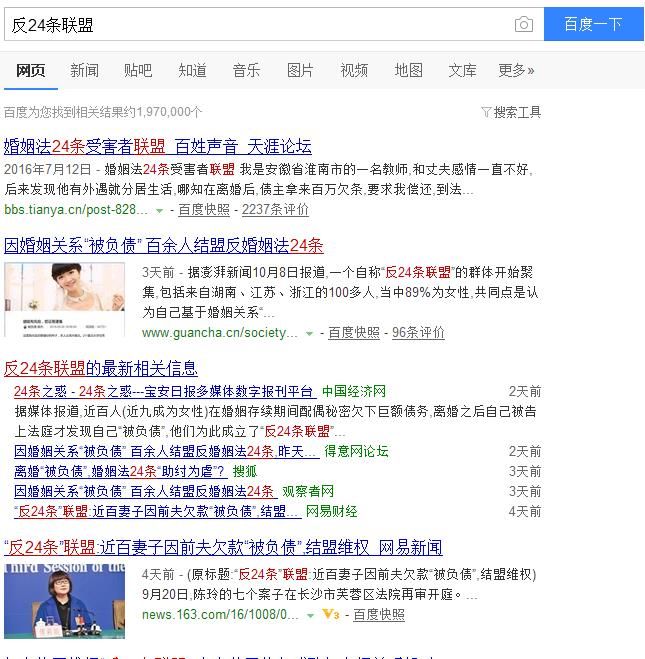
Task: Open result 因婚姻关系"被负债" 百余人结盟反婚姻法24条
Action: coord(164,245)
